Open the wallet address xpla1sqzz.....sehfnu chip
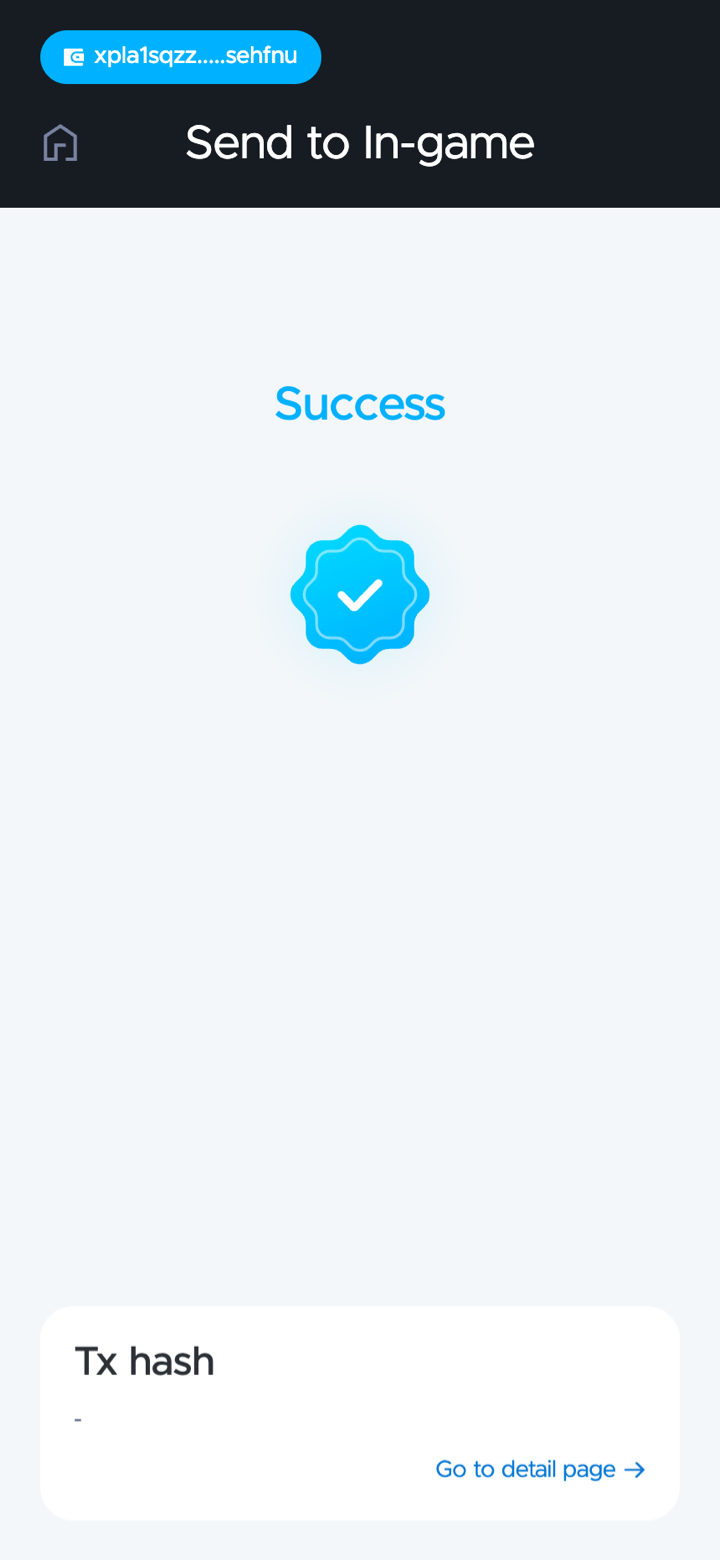The height and width of the screenshot is (1560, 720). point(181,57)
